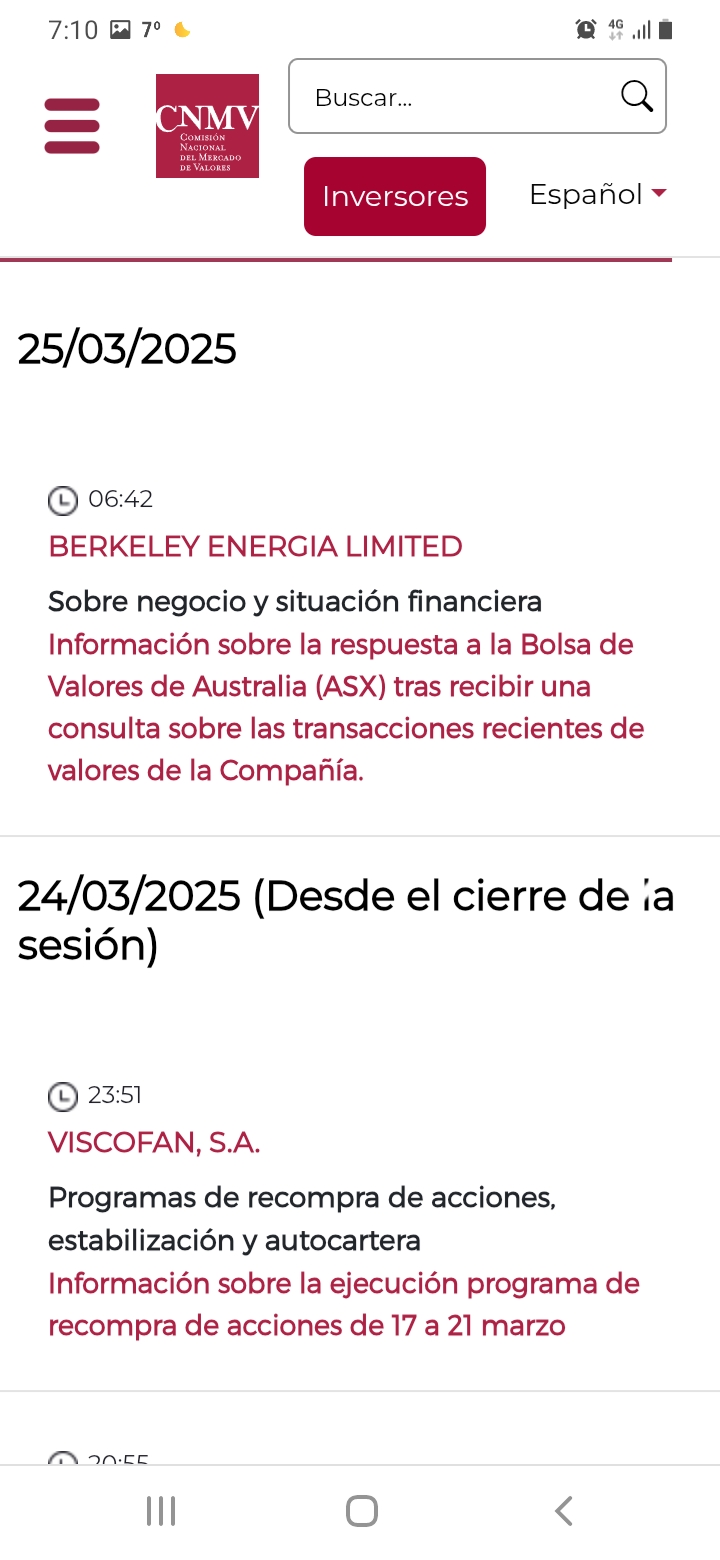Open VISCOFAN, S.A. company link
Viewport: 720px width, 1560px height.
[154, 1143]
